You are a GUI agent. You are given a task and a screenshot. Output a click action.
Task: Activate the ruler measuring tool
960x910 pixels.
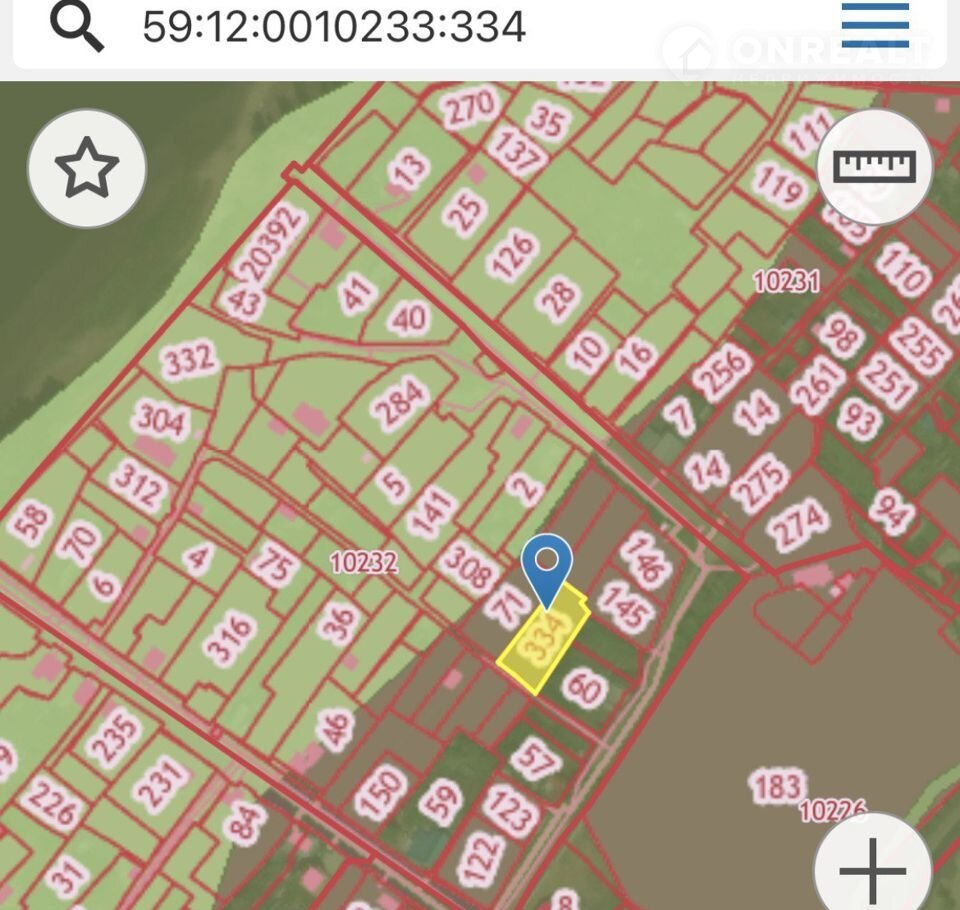coord(875,167)
